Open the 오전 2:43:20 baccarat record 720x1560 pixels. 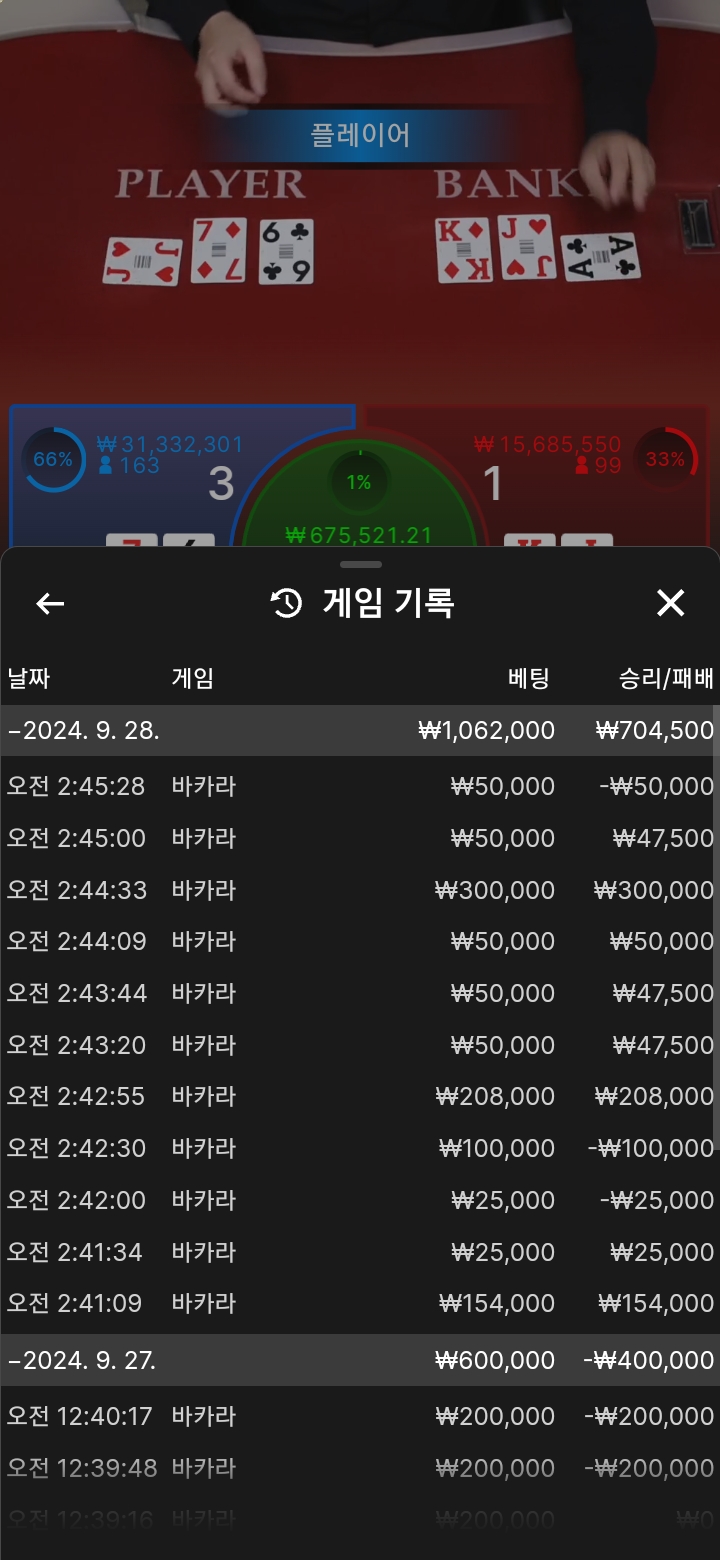pyautogui.click(x=358, y=1045)
